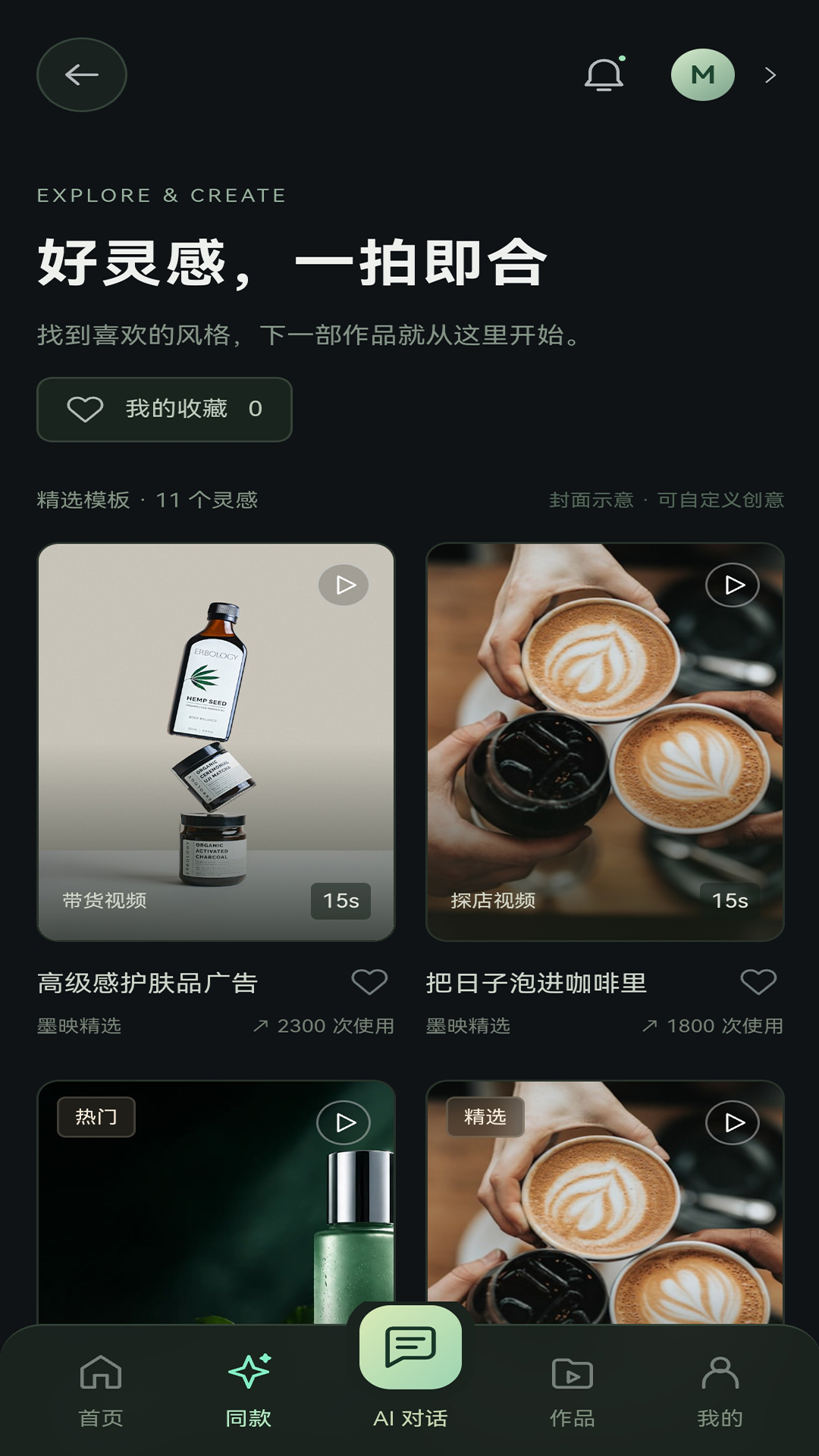Play preview of the 探店视频 template
The width and height of the screenshot is (819, 1456).
click(x=733, y=585)
